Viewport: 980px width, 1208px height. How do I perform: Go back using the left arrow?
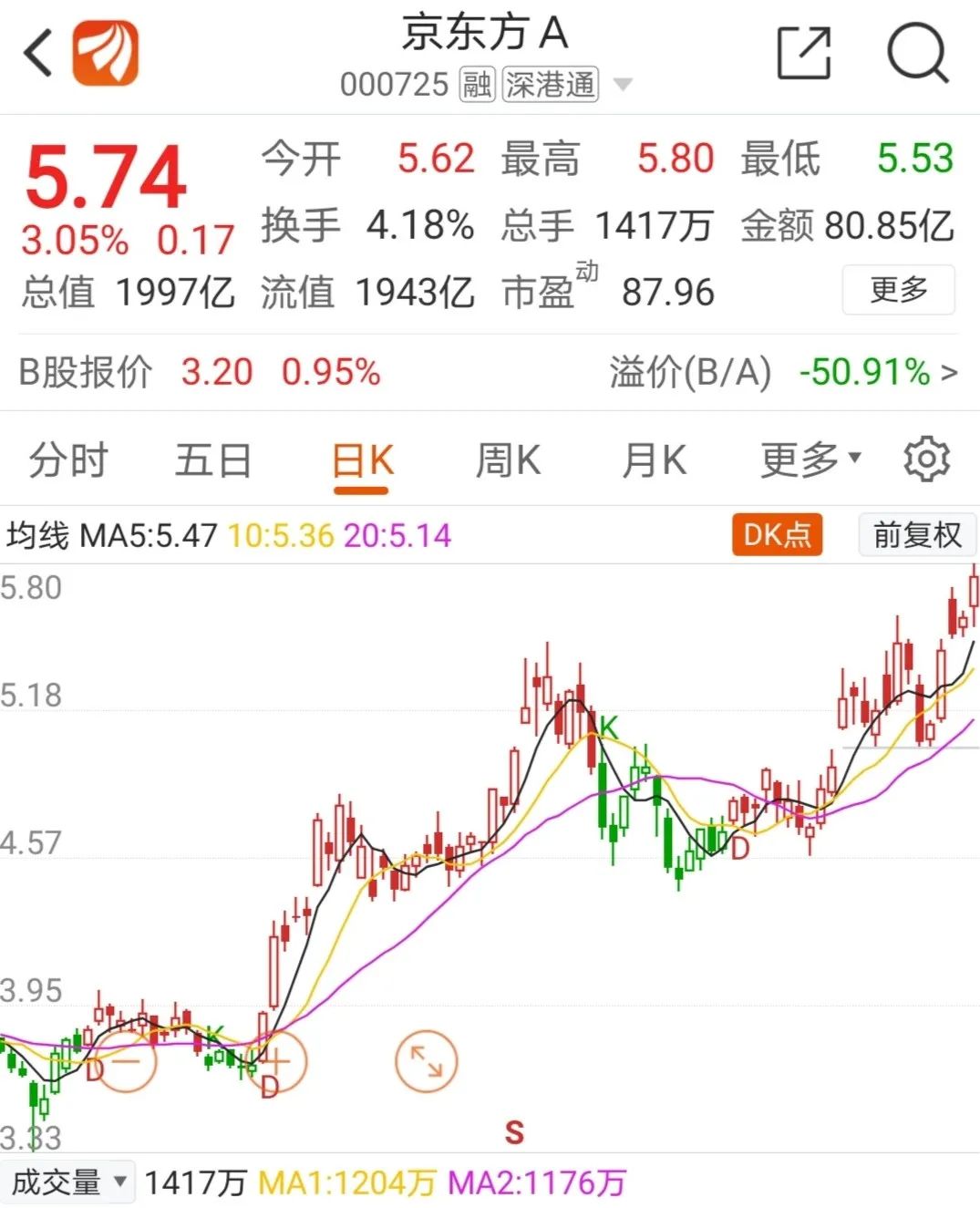38,53
